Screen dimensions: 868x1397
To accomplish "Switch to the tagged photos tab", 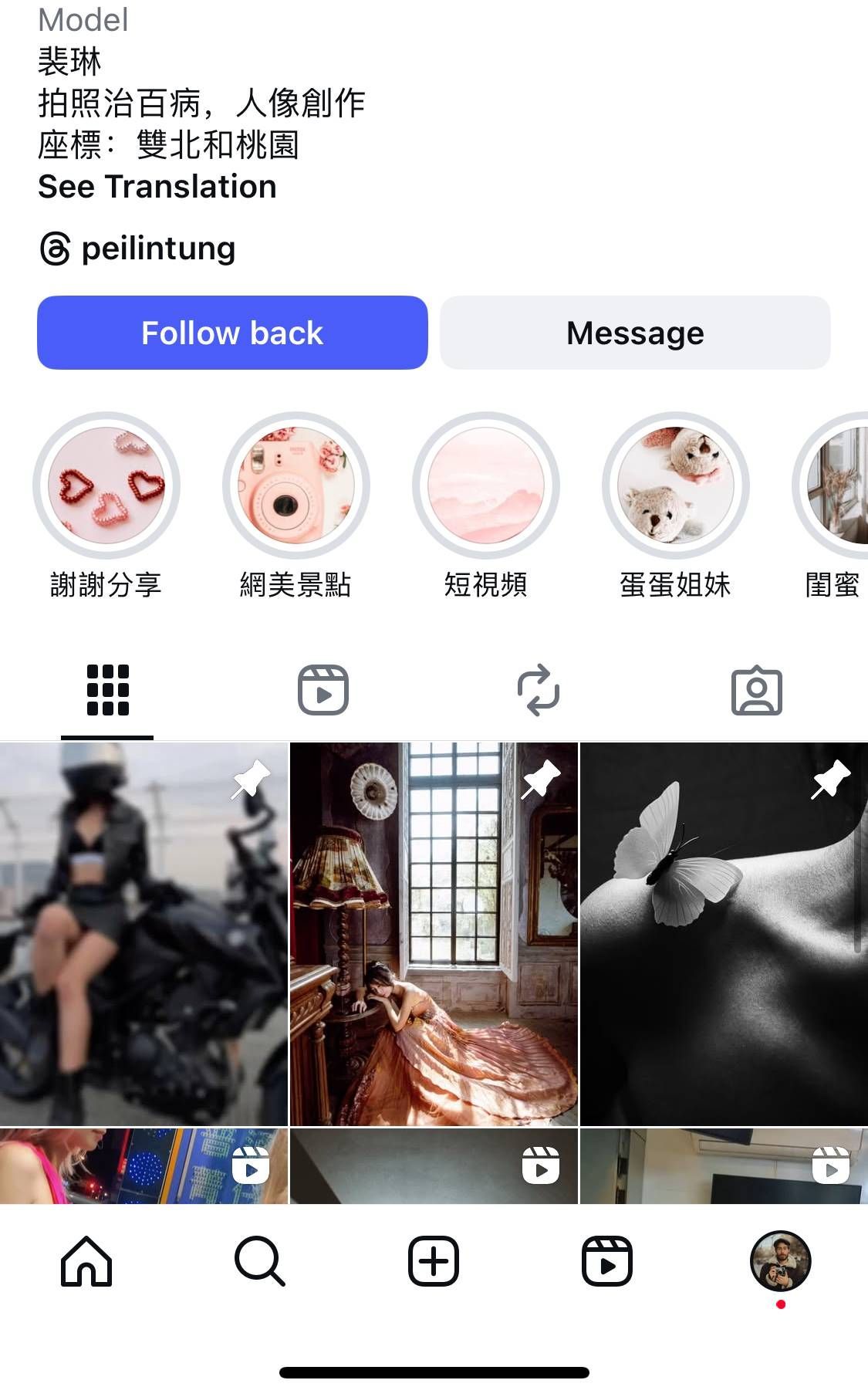I will point(756,690).
